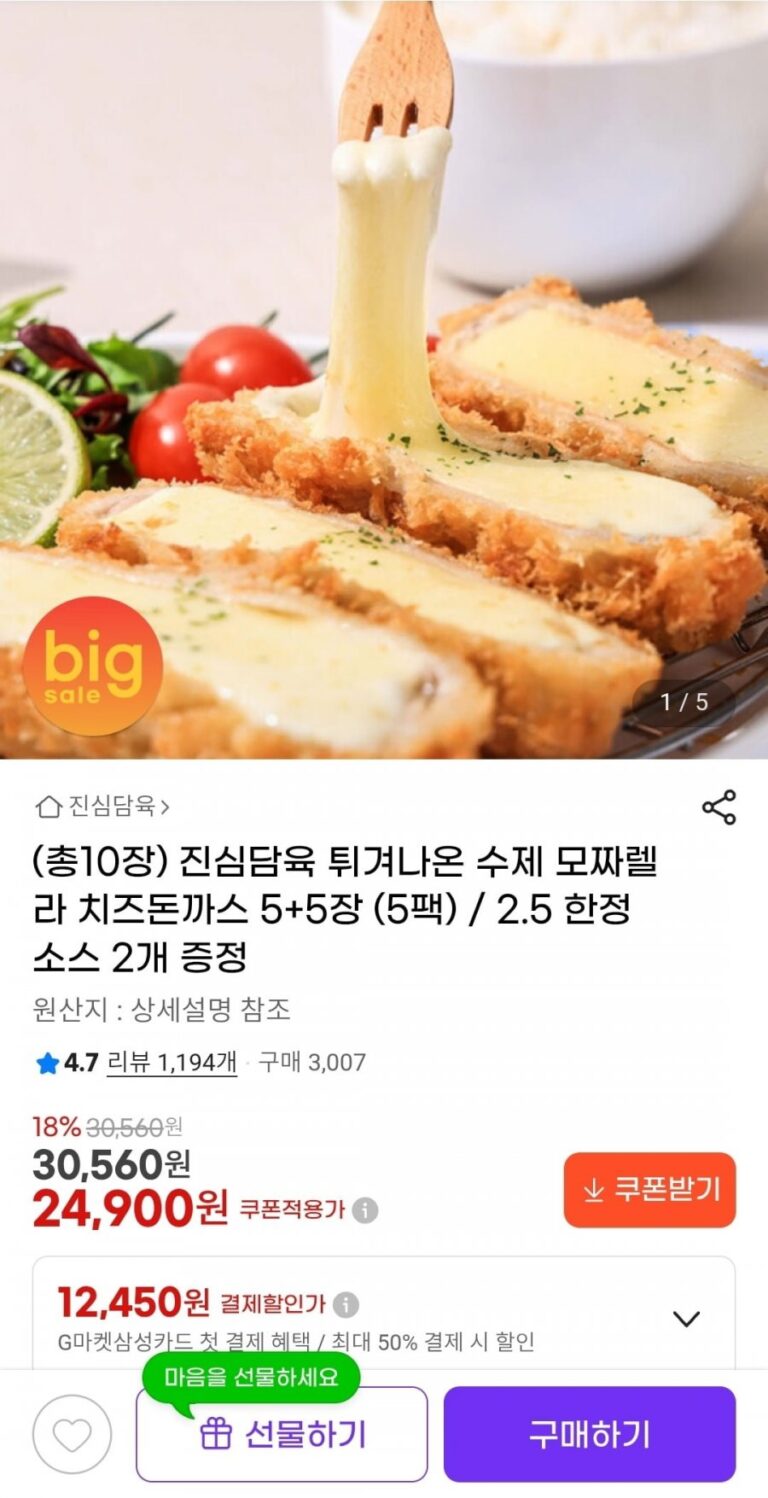Expand the 결제할인가 discount details
The width and height of the screenshot is (768, 1498).
[x=686, y=1319]
